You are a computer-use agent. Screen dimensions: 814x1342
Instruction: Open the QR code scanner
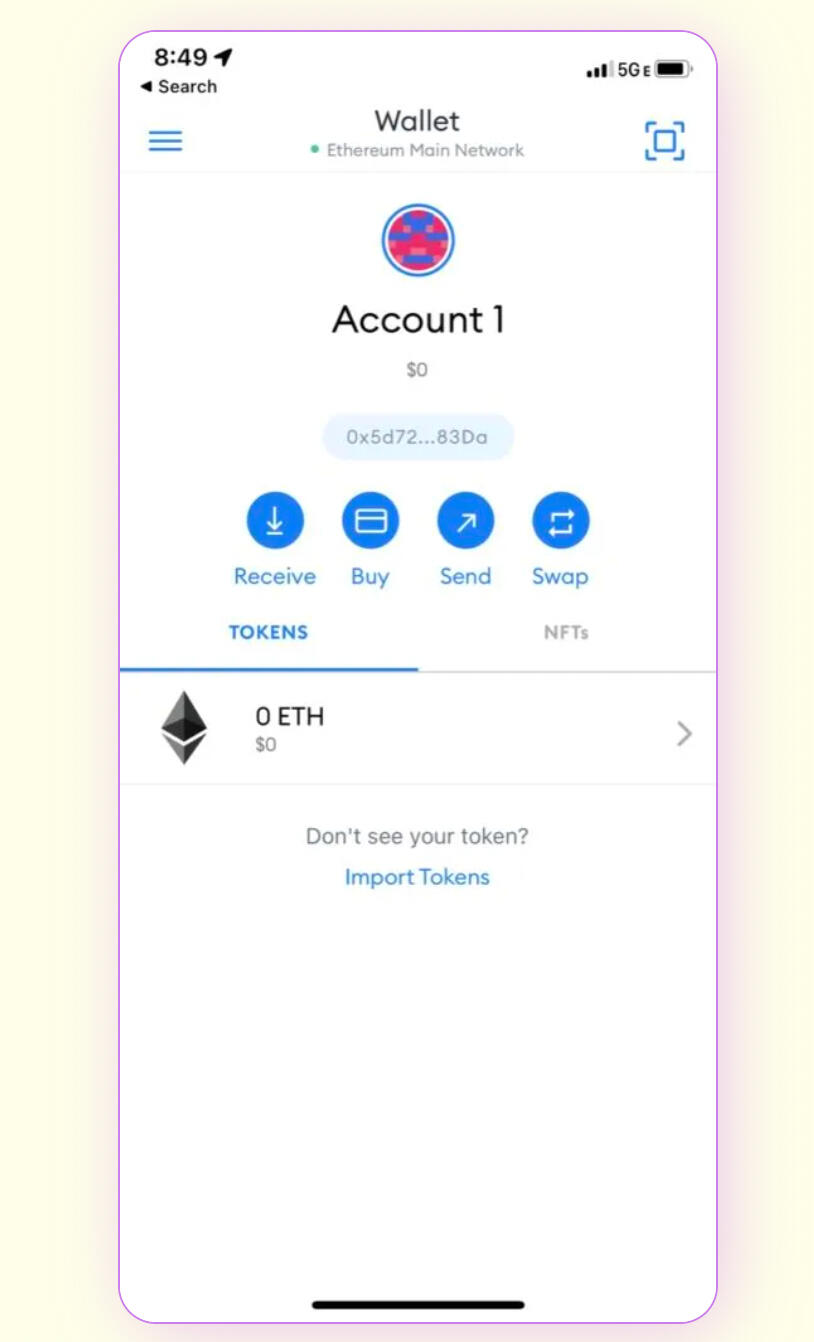[664, 141]
